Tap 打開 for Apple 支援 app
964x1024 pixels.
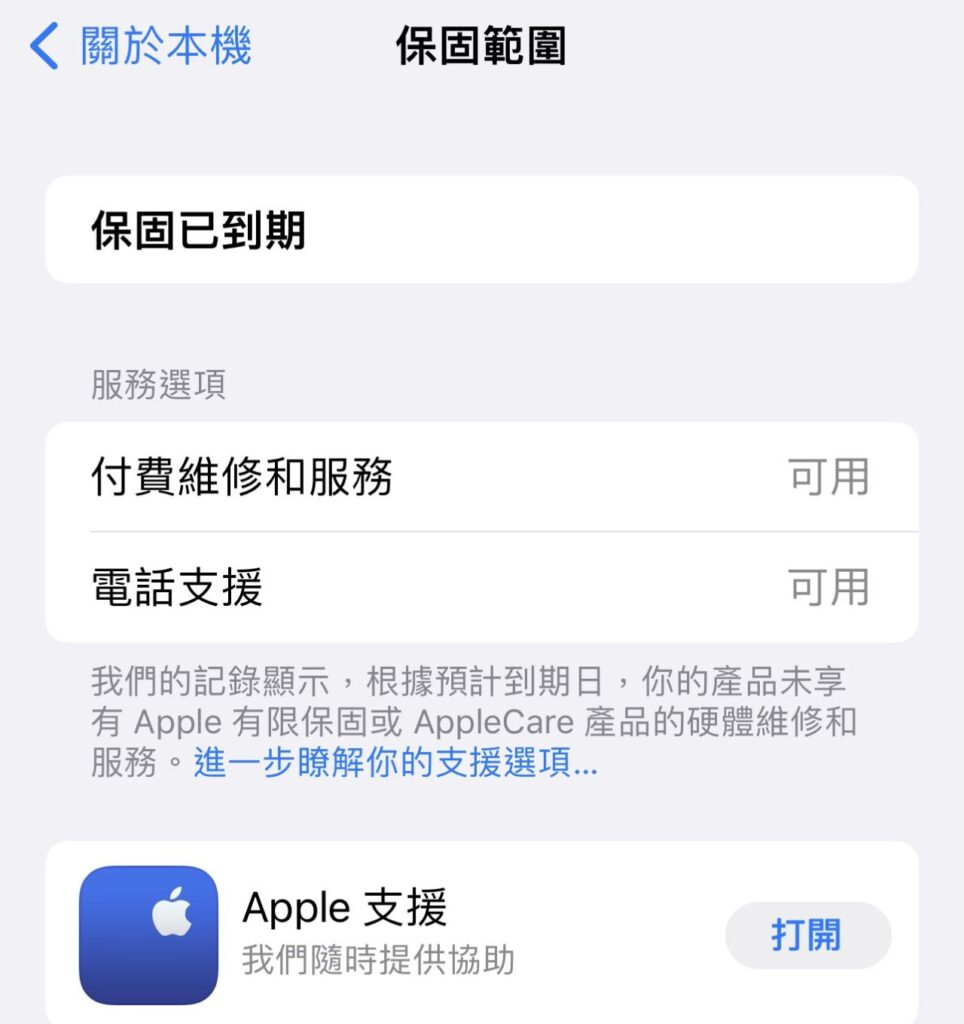(807, 935)
